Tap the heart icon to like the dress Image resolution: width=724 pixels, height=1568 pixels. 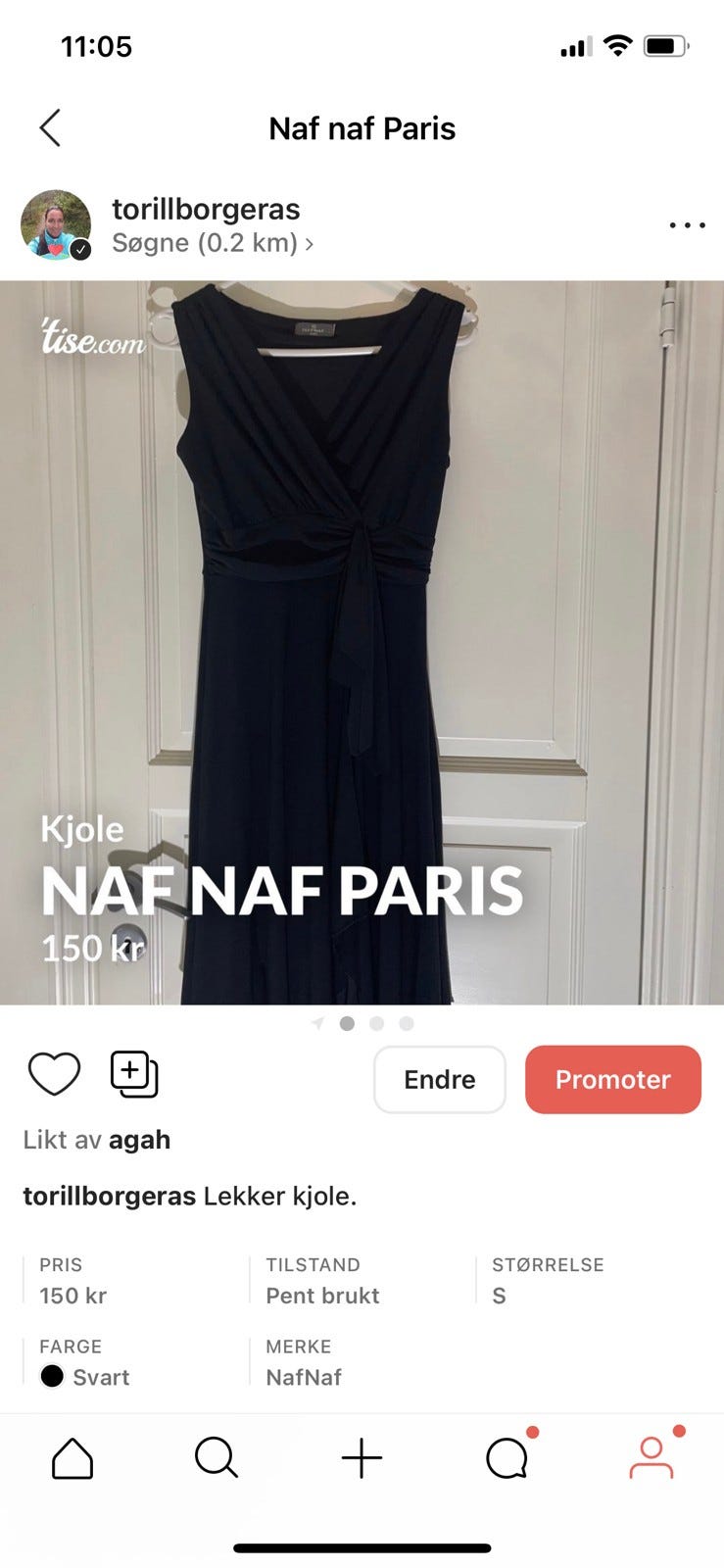click(54, 1072)
